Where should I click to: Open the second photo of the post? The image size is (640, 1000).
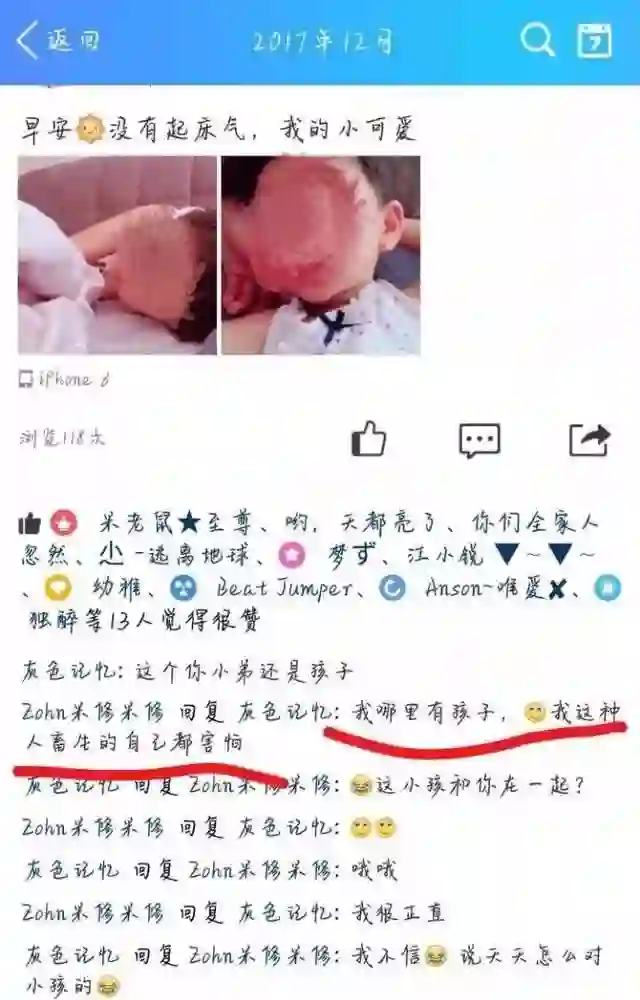coord(320,255)
